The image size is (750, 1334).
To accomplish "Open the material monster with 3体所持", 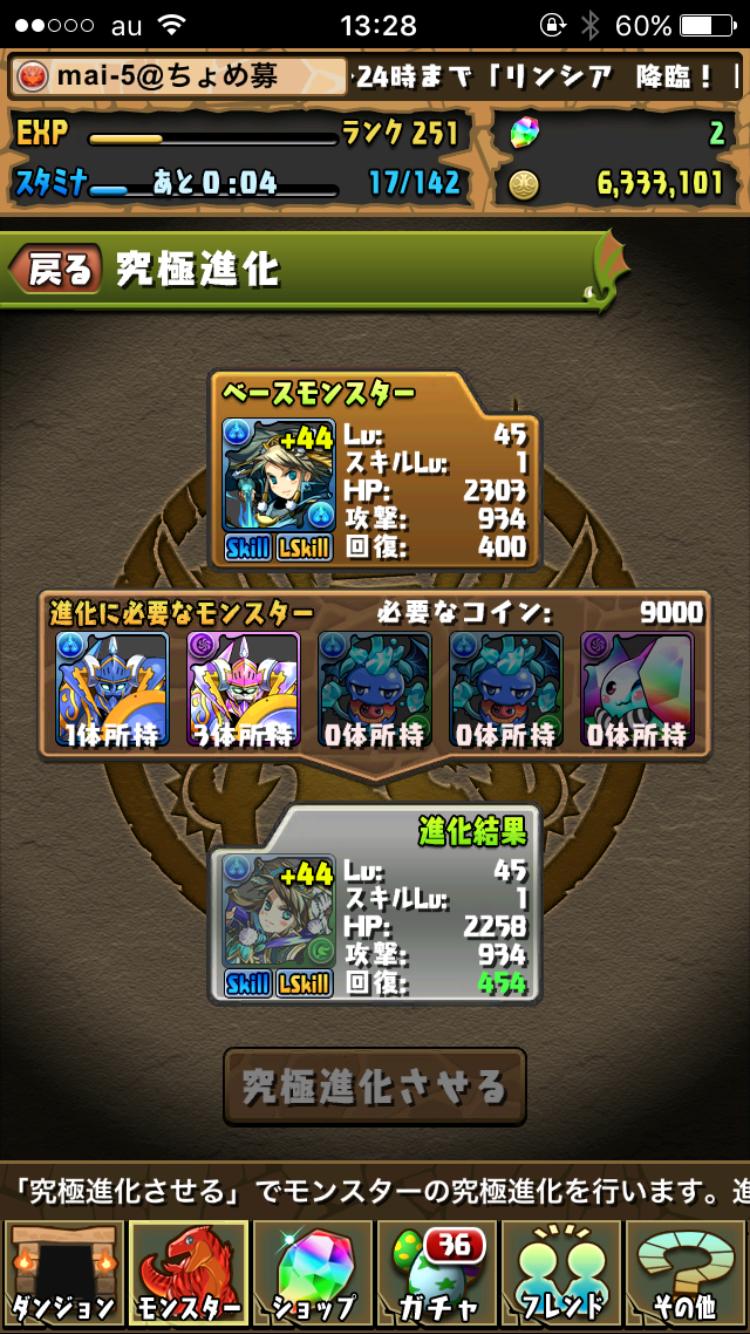I will coord(243,689).
